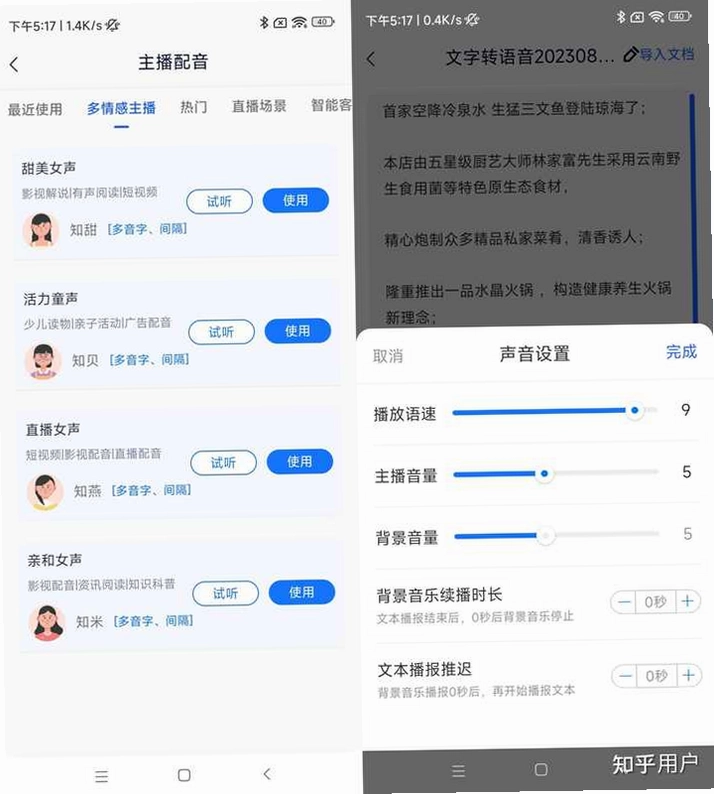Set the 主播音量 slider level
Image resolution: width=714 pixels, height=794 pixels.
[x=556, y=473]
